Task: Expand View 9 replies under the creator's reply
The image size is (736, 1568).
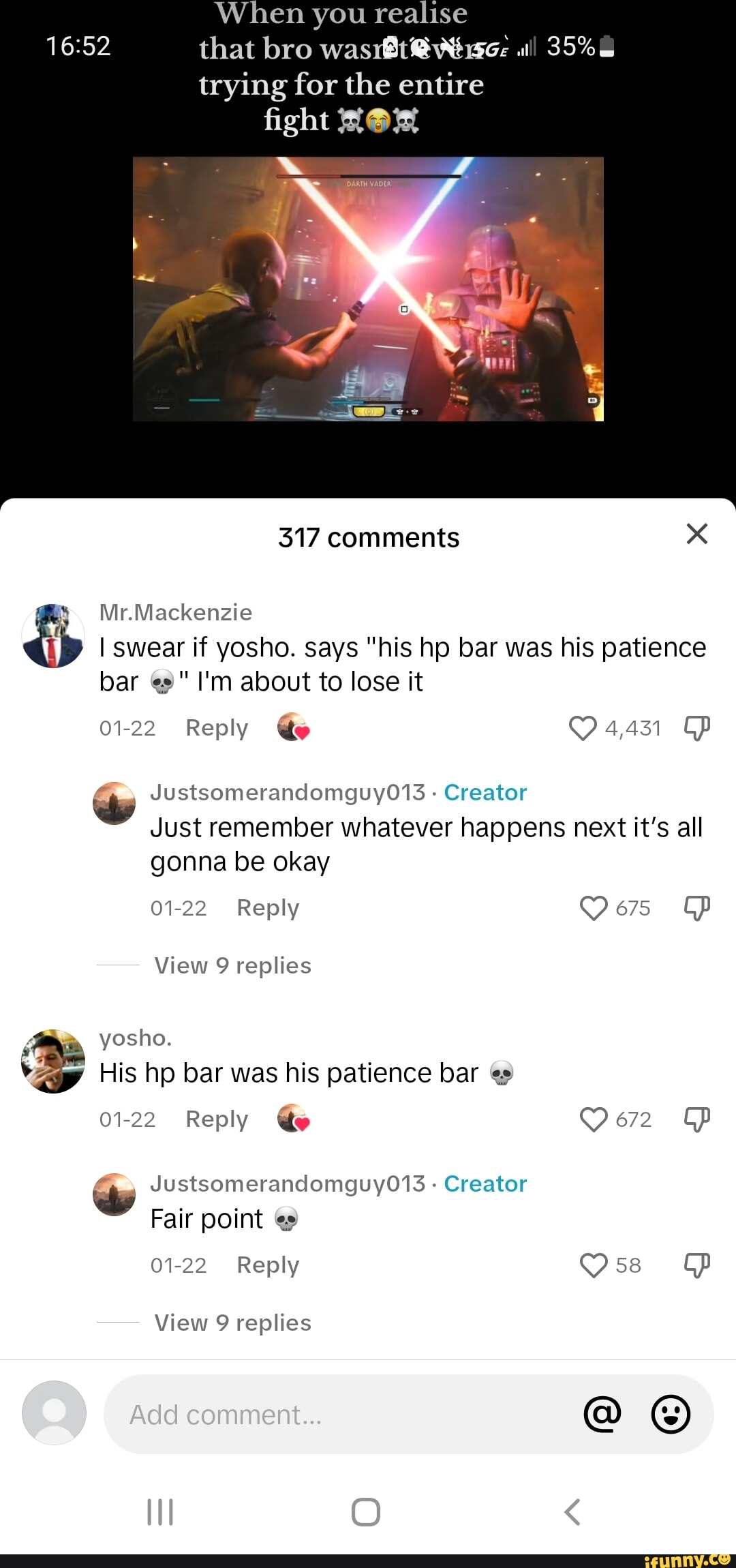Action: click(232, 965)
